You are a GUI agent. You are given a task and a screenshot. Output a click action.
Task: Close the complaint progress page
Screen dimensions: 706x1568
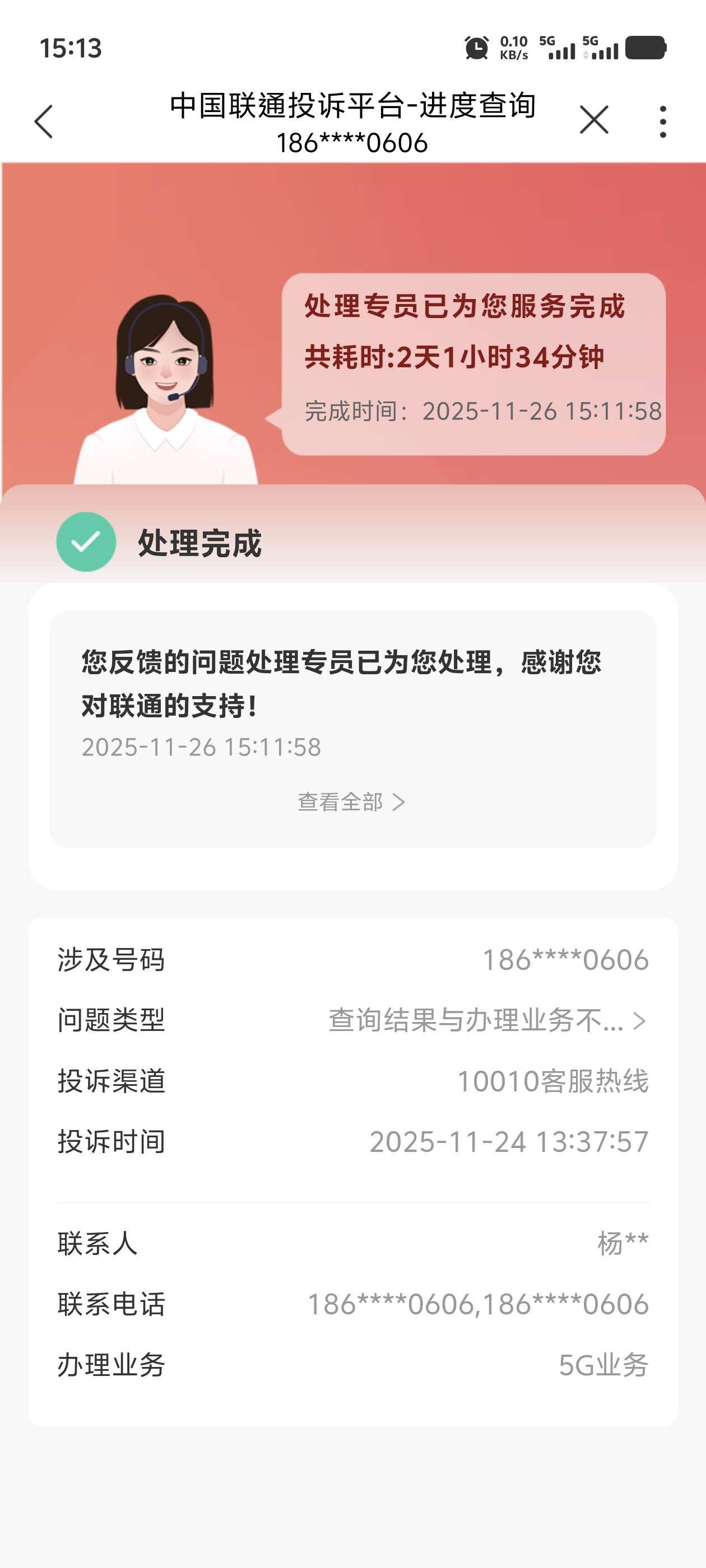(x=594, y=119)
